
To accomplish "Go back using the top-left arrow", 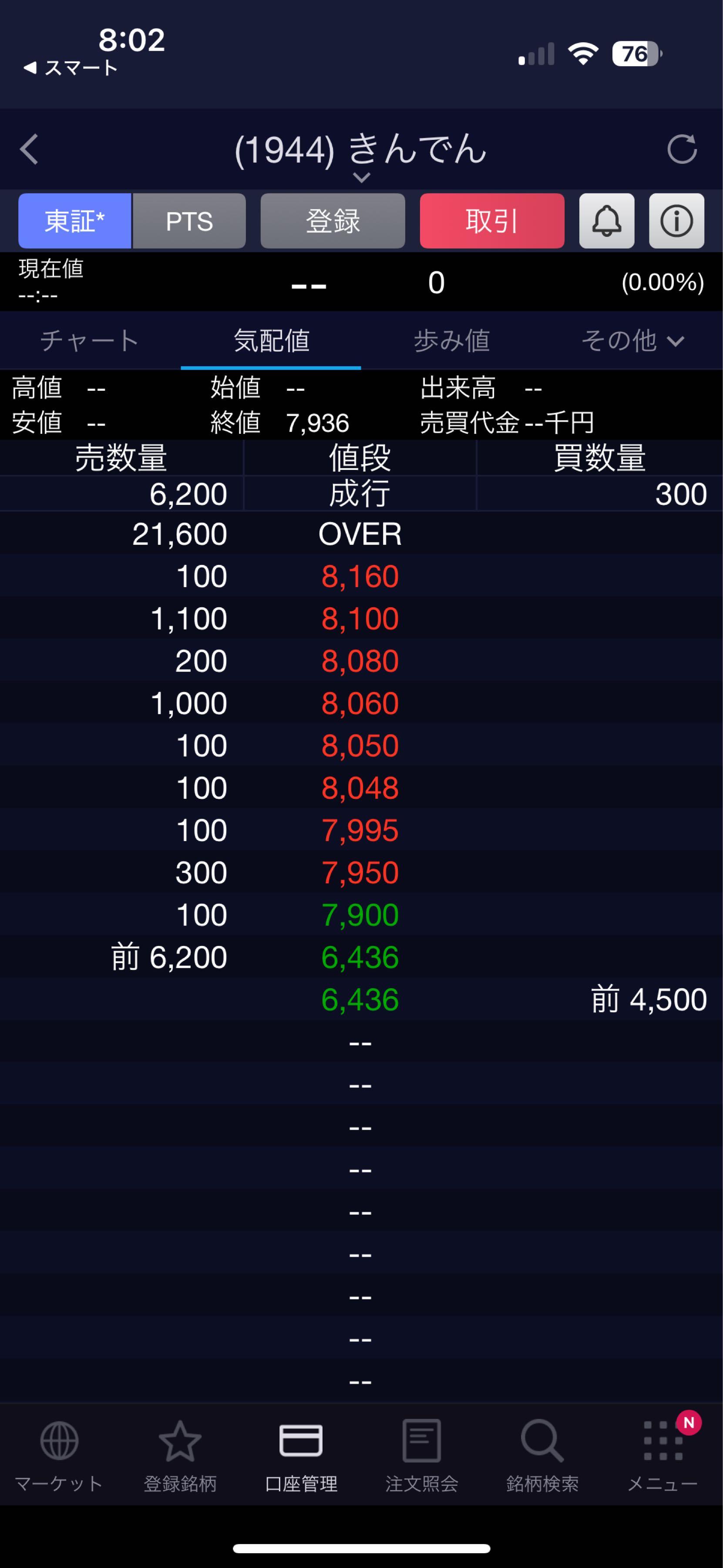I will [29, 150].
